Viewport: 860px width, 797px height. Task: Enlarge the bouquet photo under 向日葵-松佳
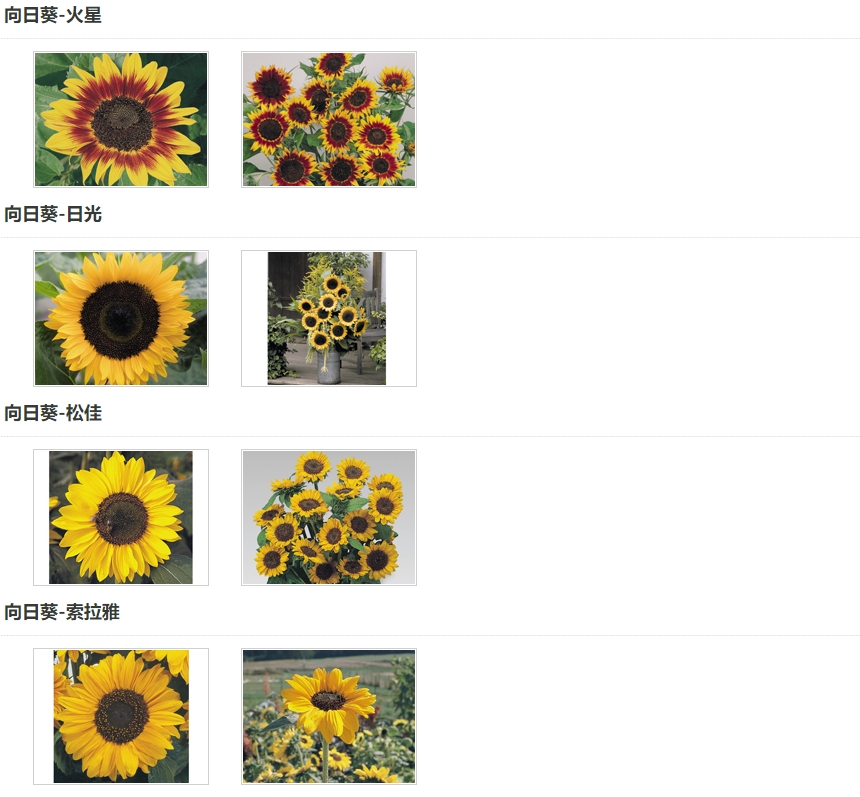point(329,517)
